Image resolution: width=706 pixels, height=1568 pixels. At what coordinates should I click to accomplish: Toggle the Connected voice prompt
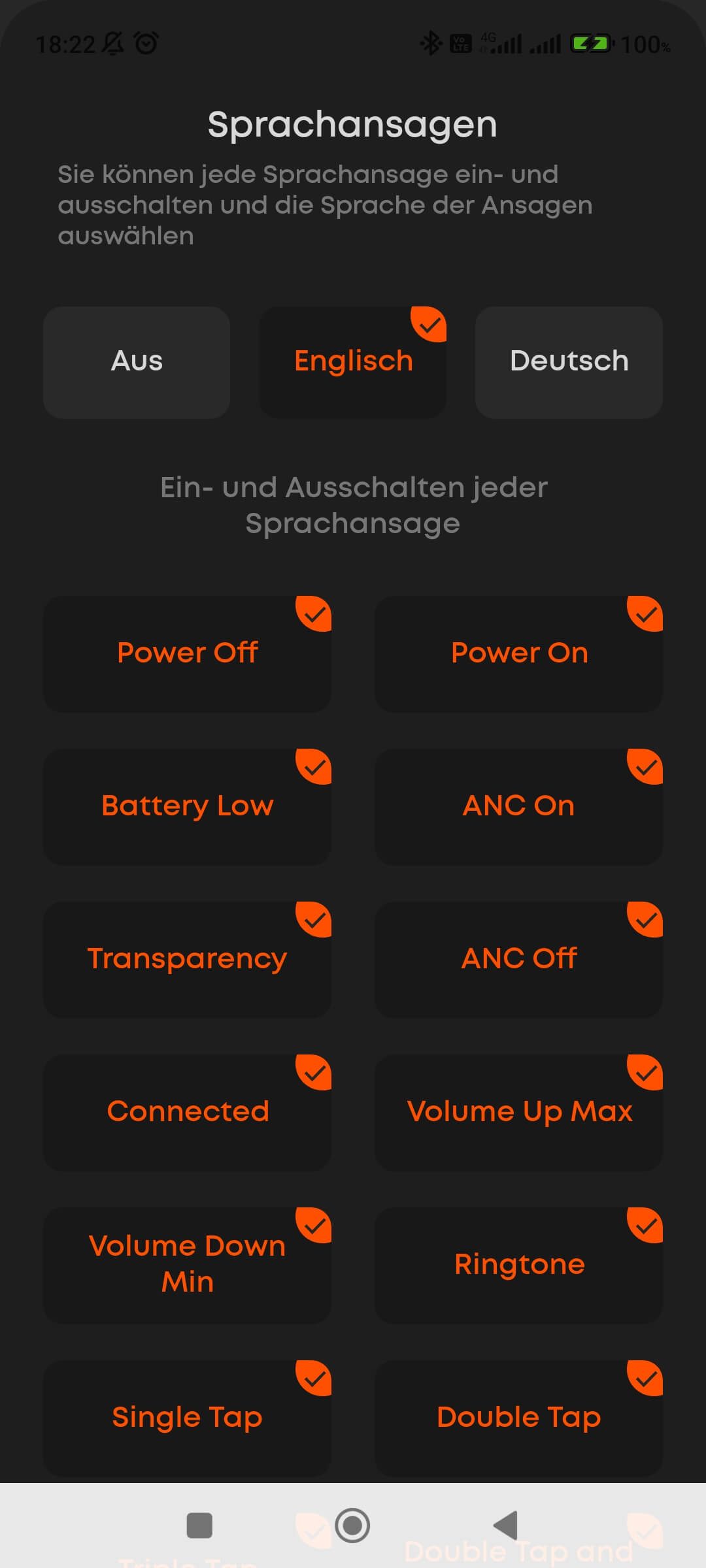coord(187,1112)
